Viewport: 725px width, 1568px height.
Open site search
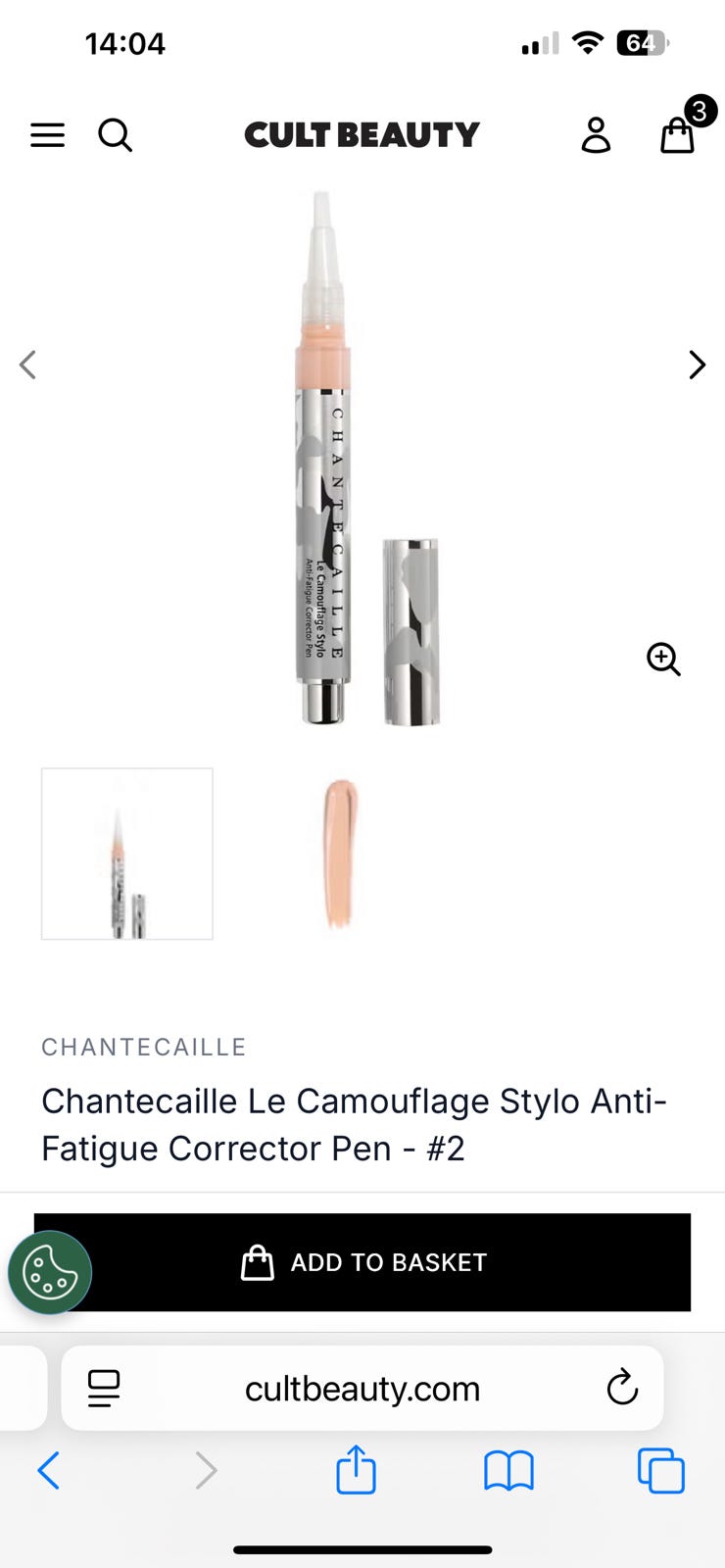pyautogui.click(x=115, y=135)
